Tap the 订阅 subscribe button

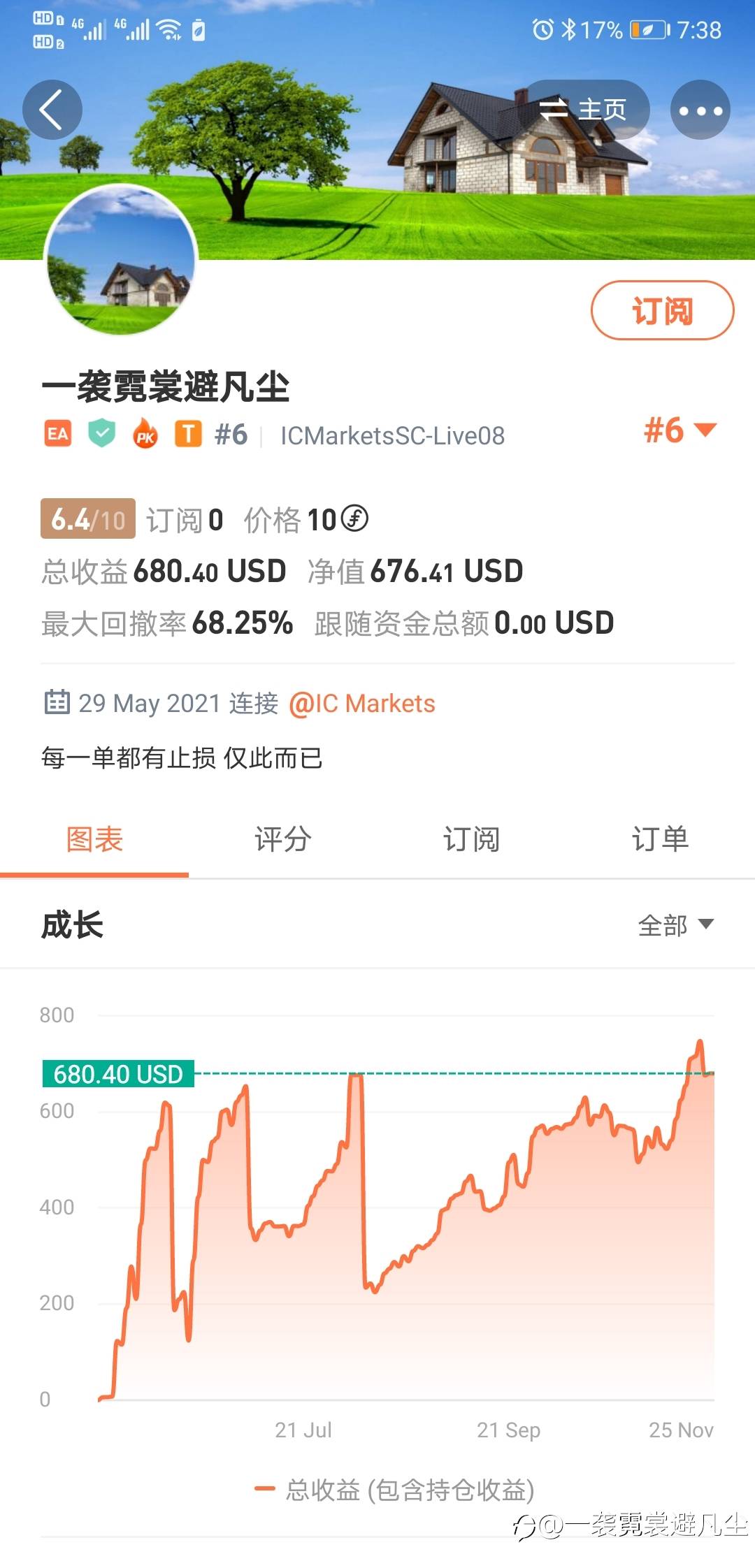[662, 310]
